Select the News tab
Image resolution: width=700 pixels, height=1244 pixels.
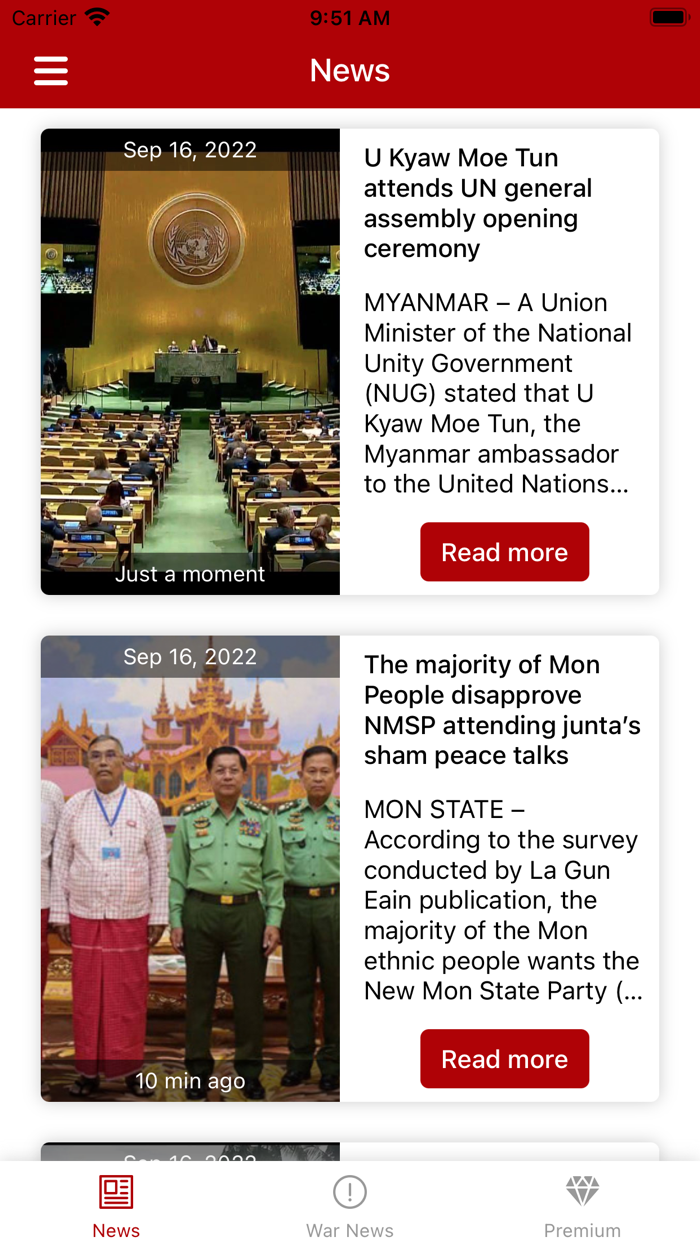(x=116, y=1206)
